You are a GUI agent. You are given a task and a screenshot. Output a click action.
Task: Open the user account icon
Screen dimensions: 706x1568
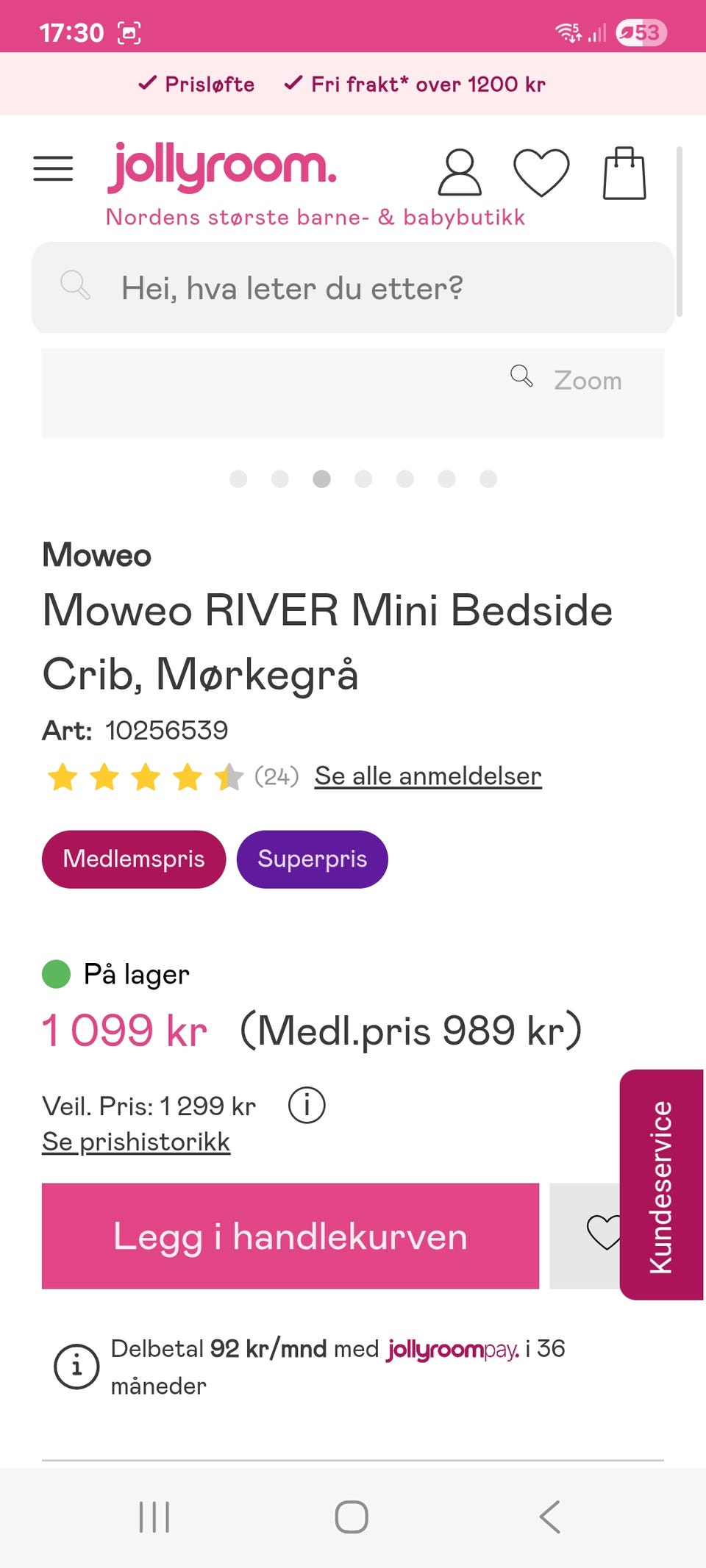(460, 173)
